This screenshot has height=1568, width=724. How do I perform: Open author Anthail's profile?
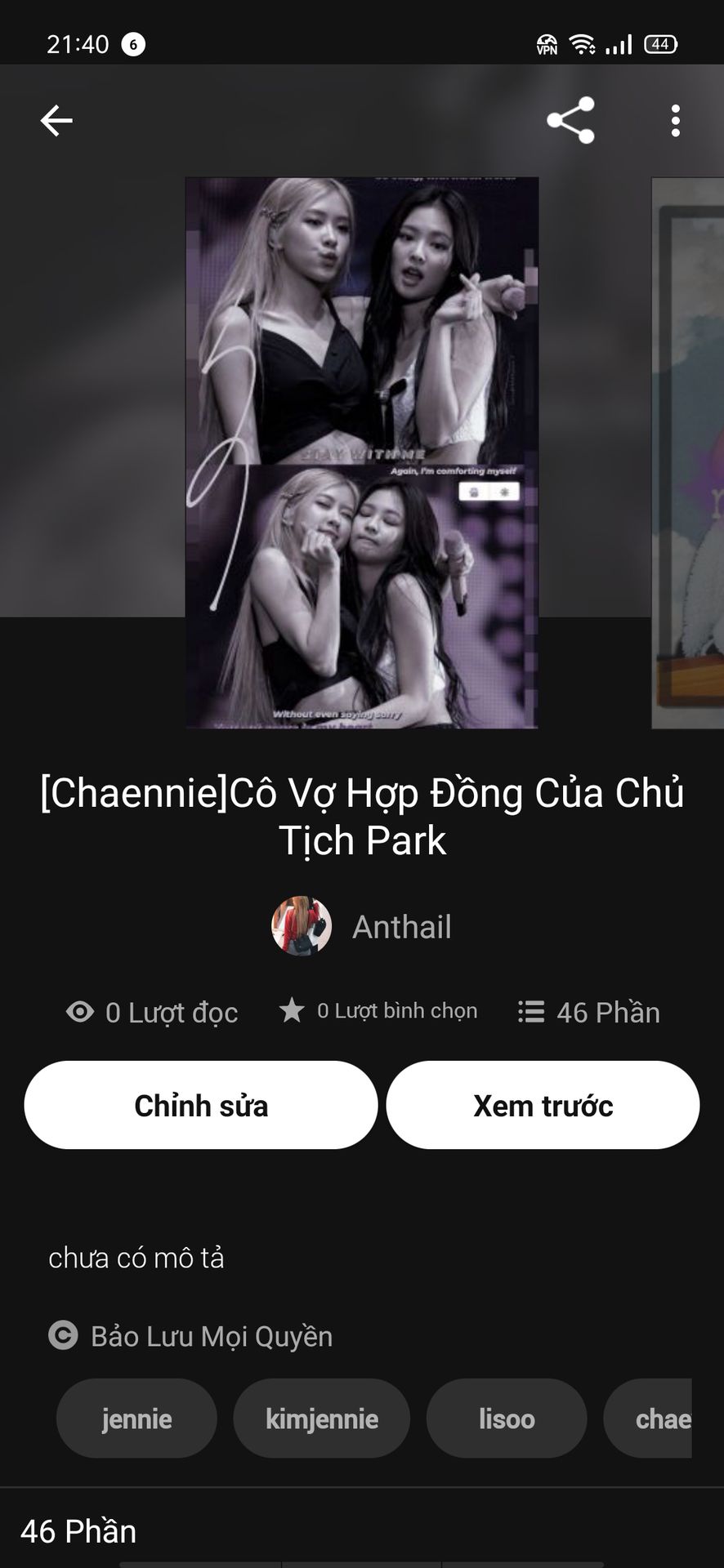coord(362,926)
